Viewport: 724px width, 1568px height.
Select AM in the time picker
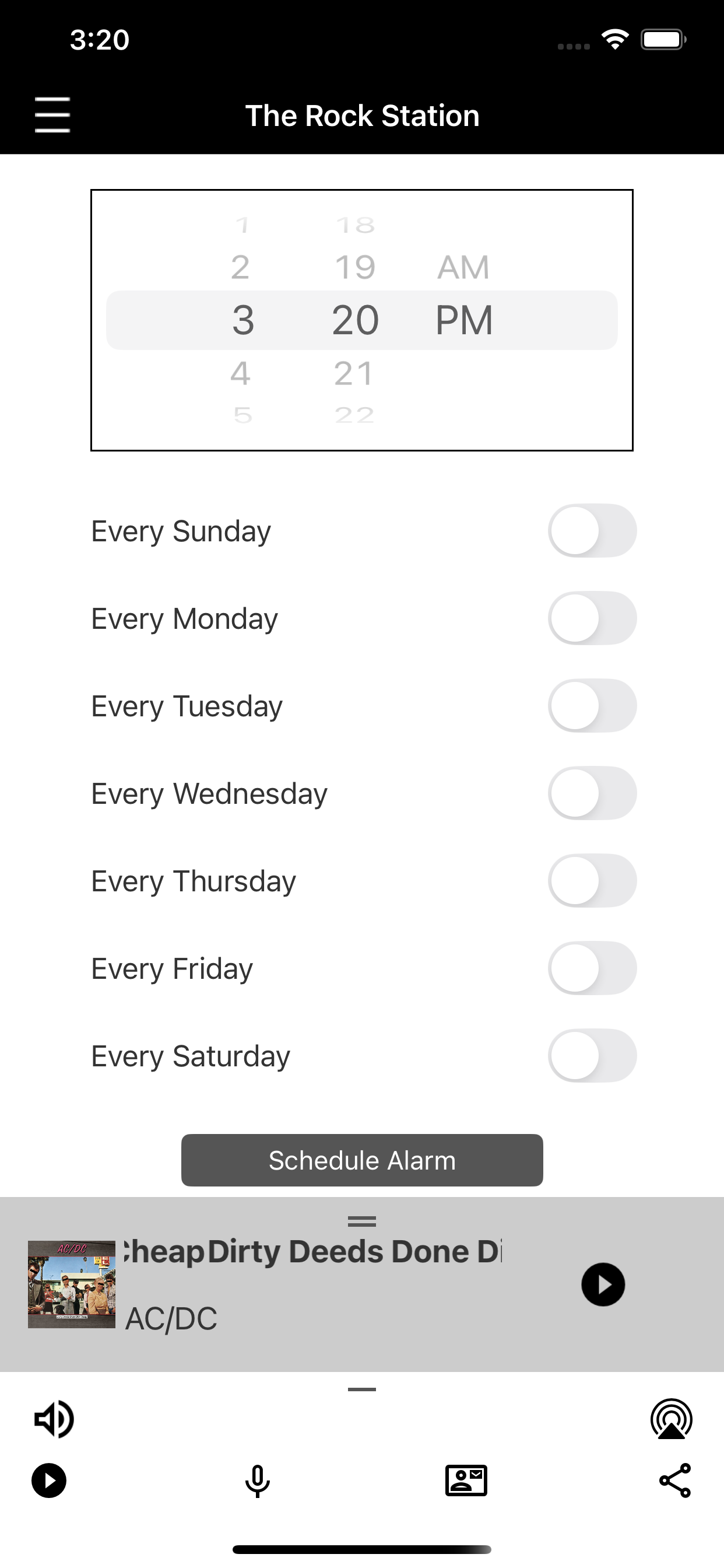[x=463, y=267]
